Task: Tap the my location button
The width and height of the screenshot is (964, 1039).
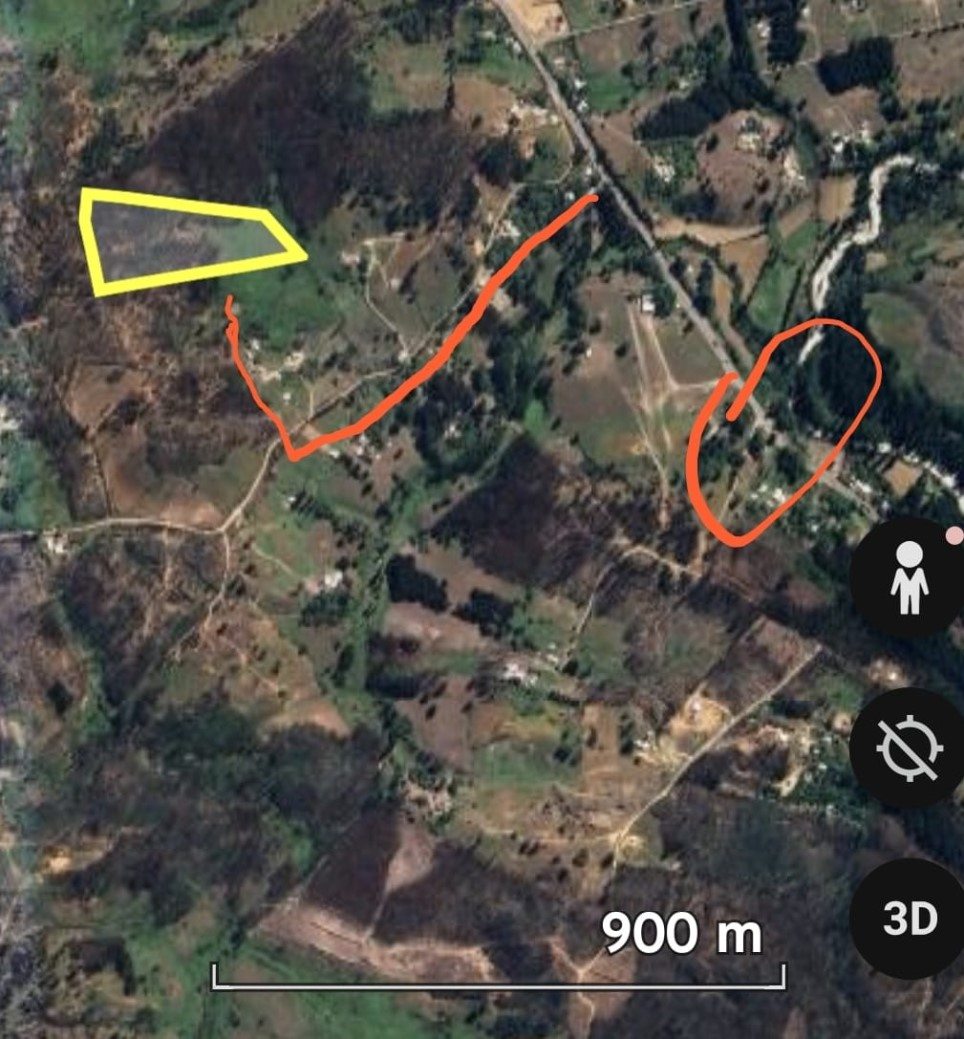Action: point(909,747)
